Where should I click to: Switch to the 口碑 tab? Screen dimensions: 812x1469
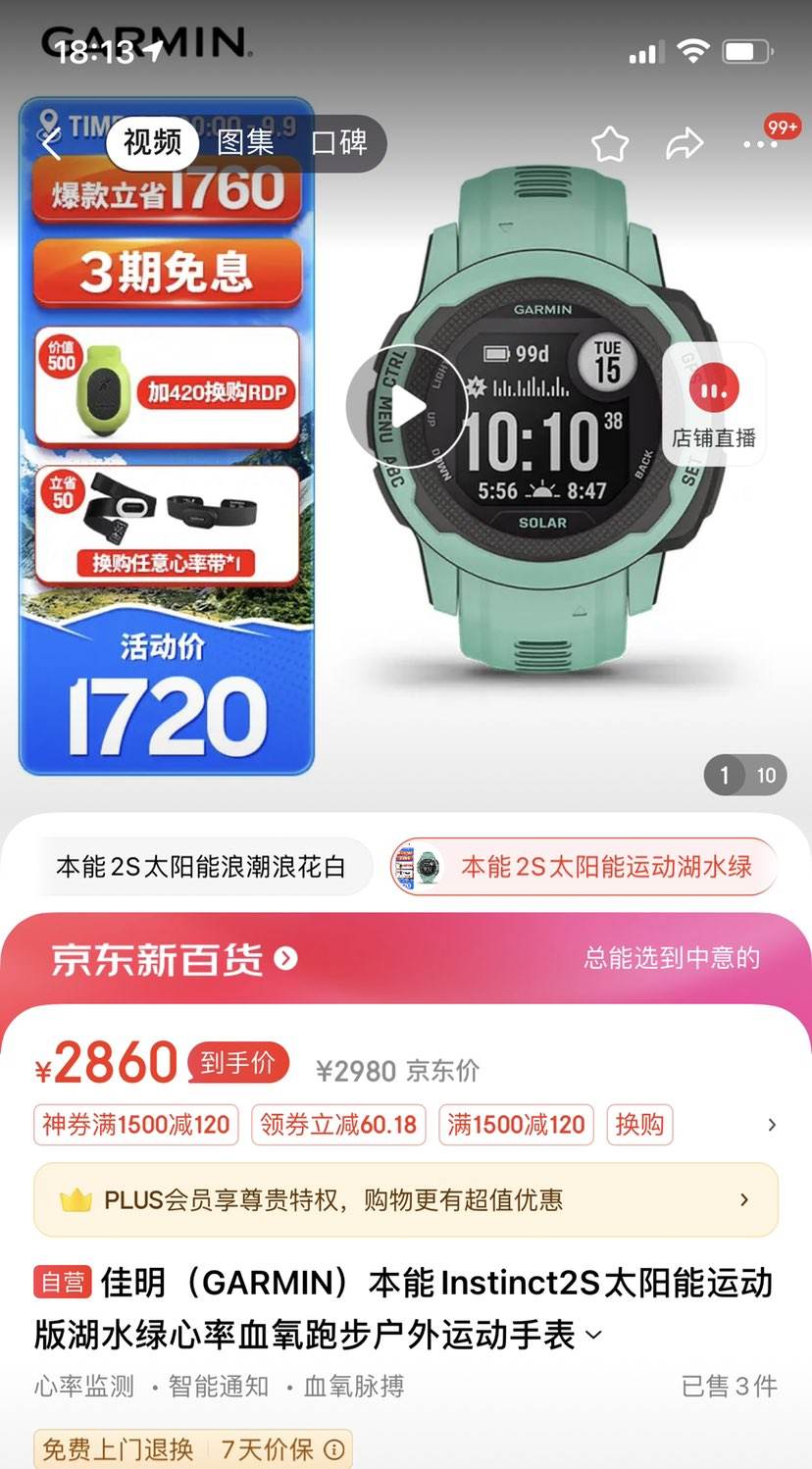[338, 143]
